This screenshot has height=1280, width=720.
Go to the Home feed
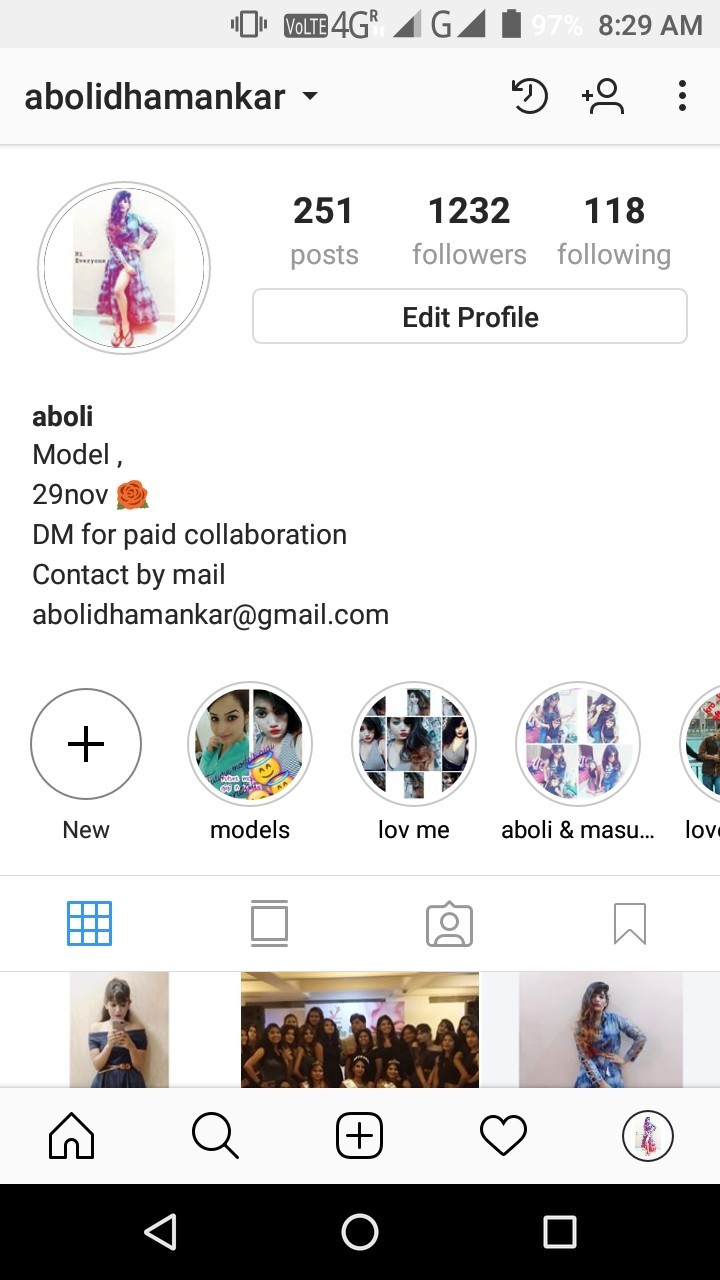72,1136
